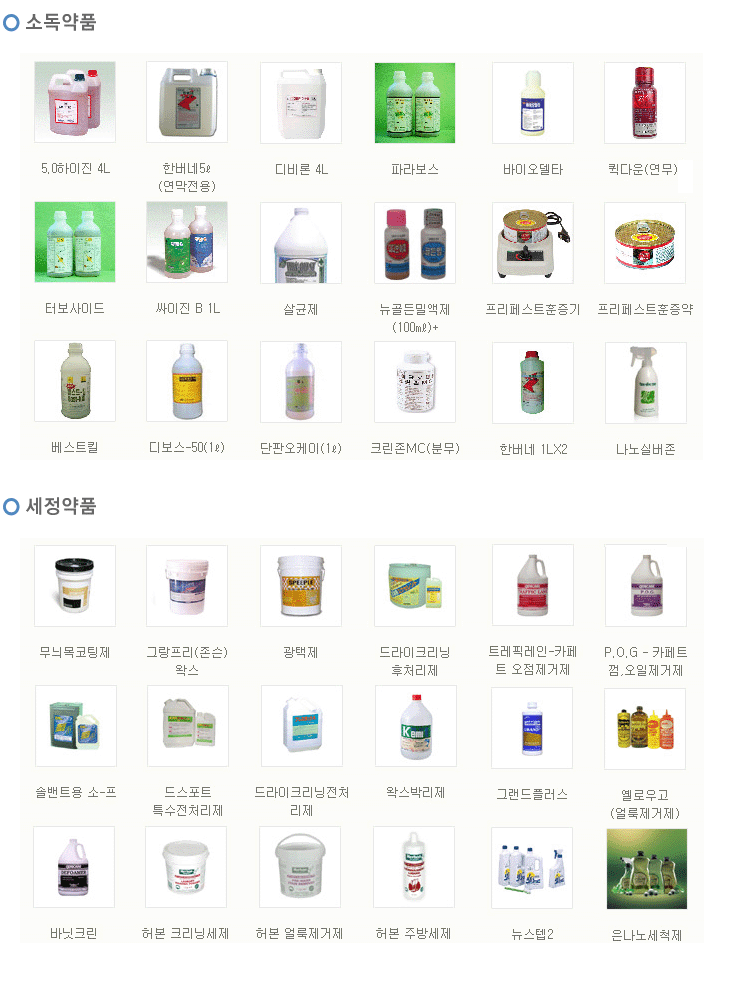Open the 바이오델타 product
Image resolution: width=750 pixels, height=1000 pixels.
click(x=533, y=103)
